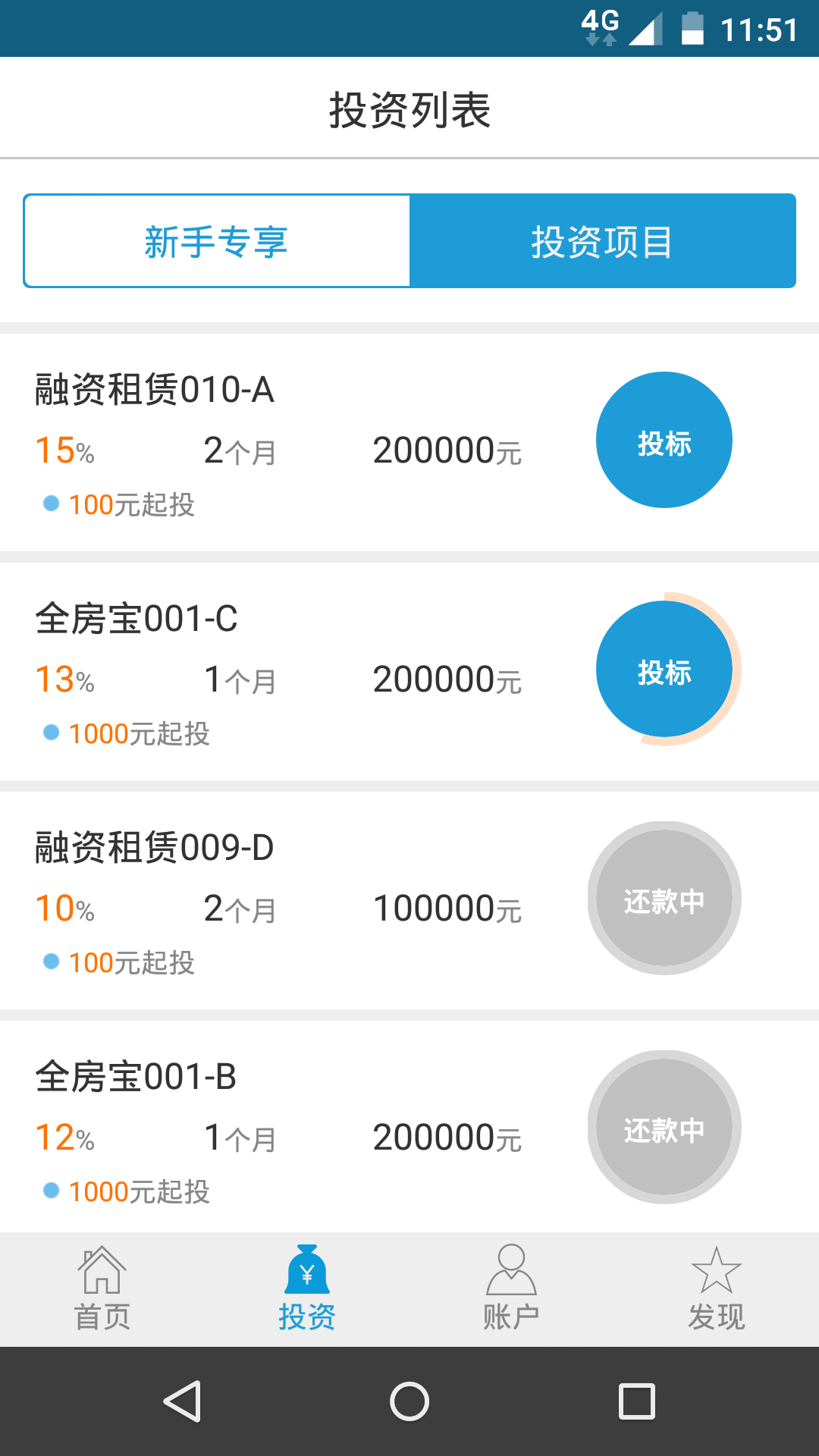Go to the 首页 home tab

[x=102, y=1290]
